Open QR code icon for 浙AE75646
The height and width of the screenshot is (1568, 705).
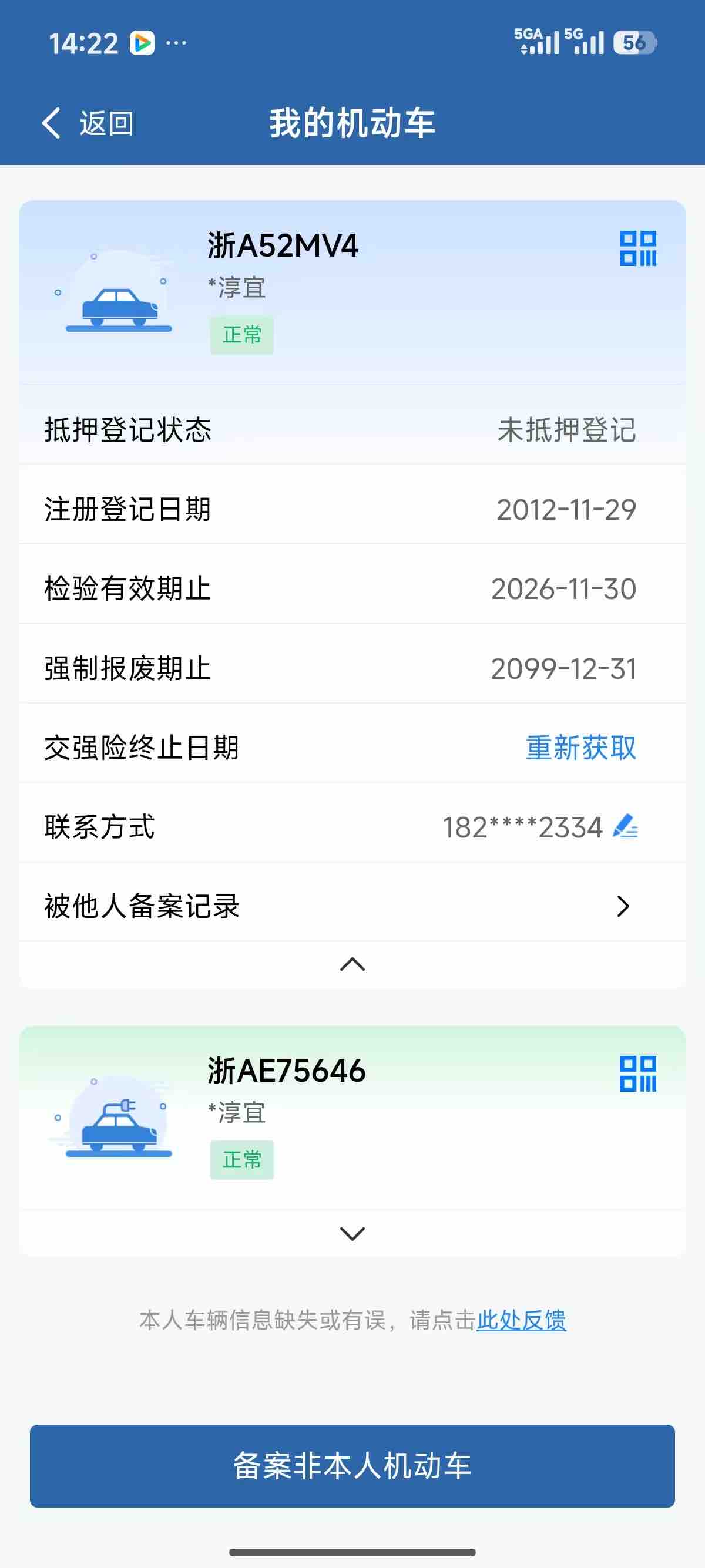pos(637,1074)
